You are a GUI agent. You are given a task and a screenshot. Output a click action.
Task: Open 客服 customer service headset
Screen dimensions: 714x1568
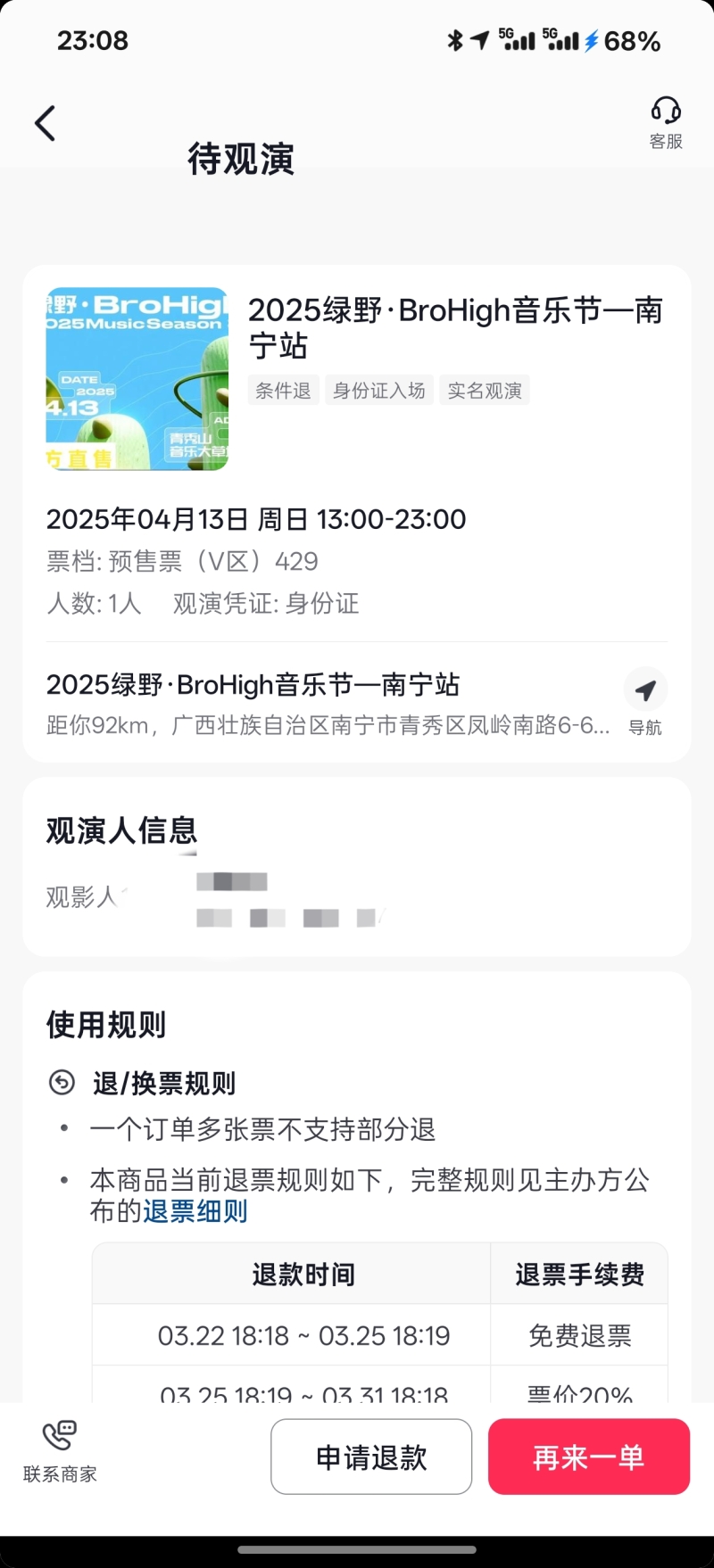[x=665, y=122]
